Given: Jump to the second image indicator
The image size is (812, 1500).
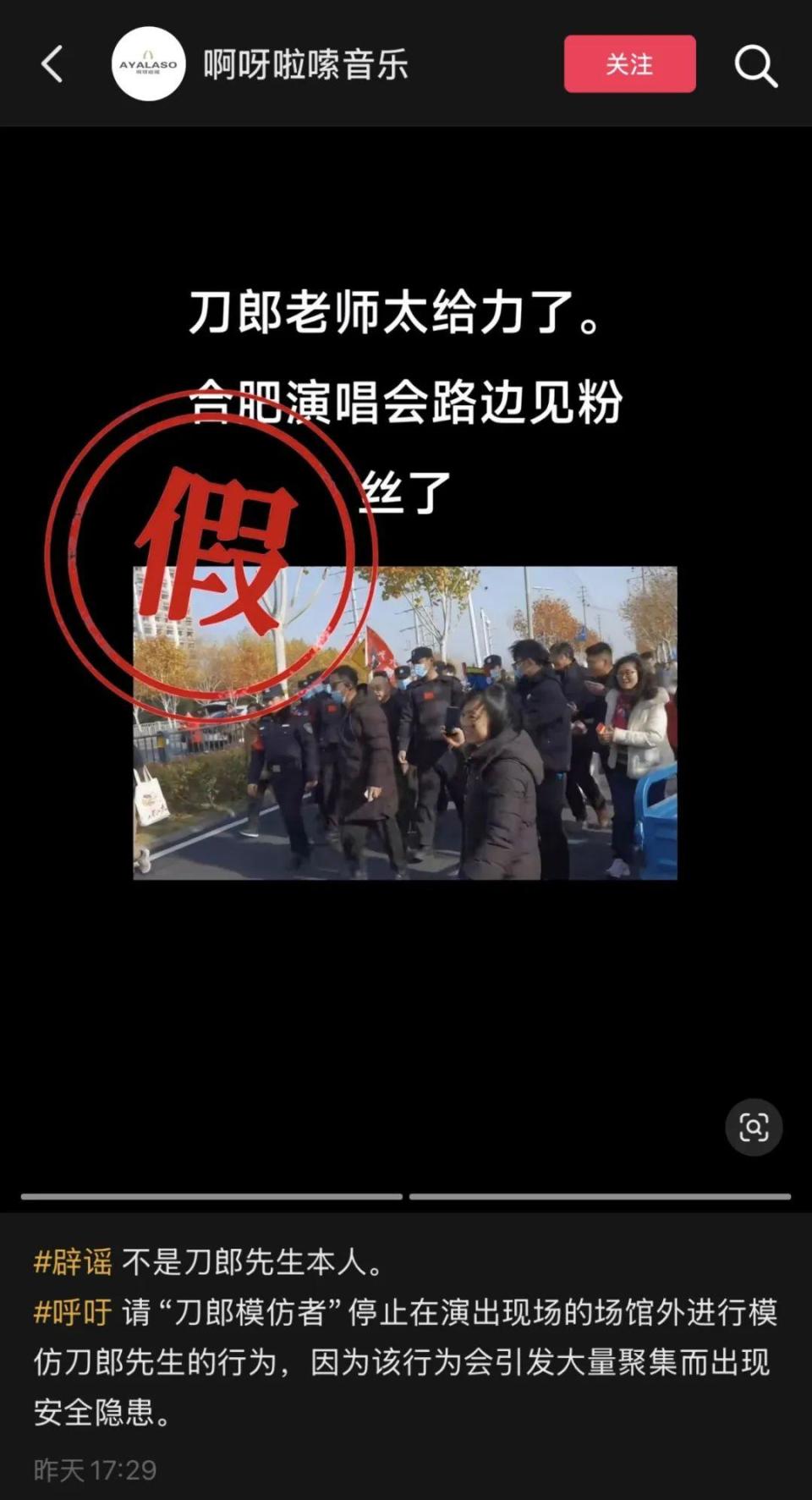Looking at the screenshot, I should click(599, 1196).
